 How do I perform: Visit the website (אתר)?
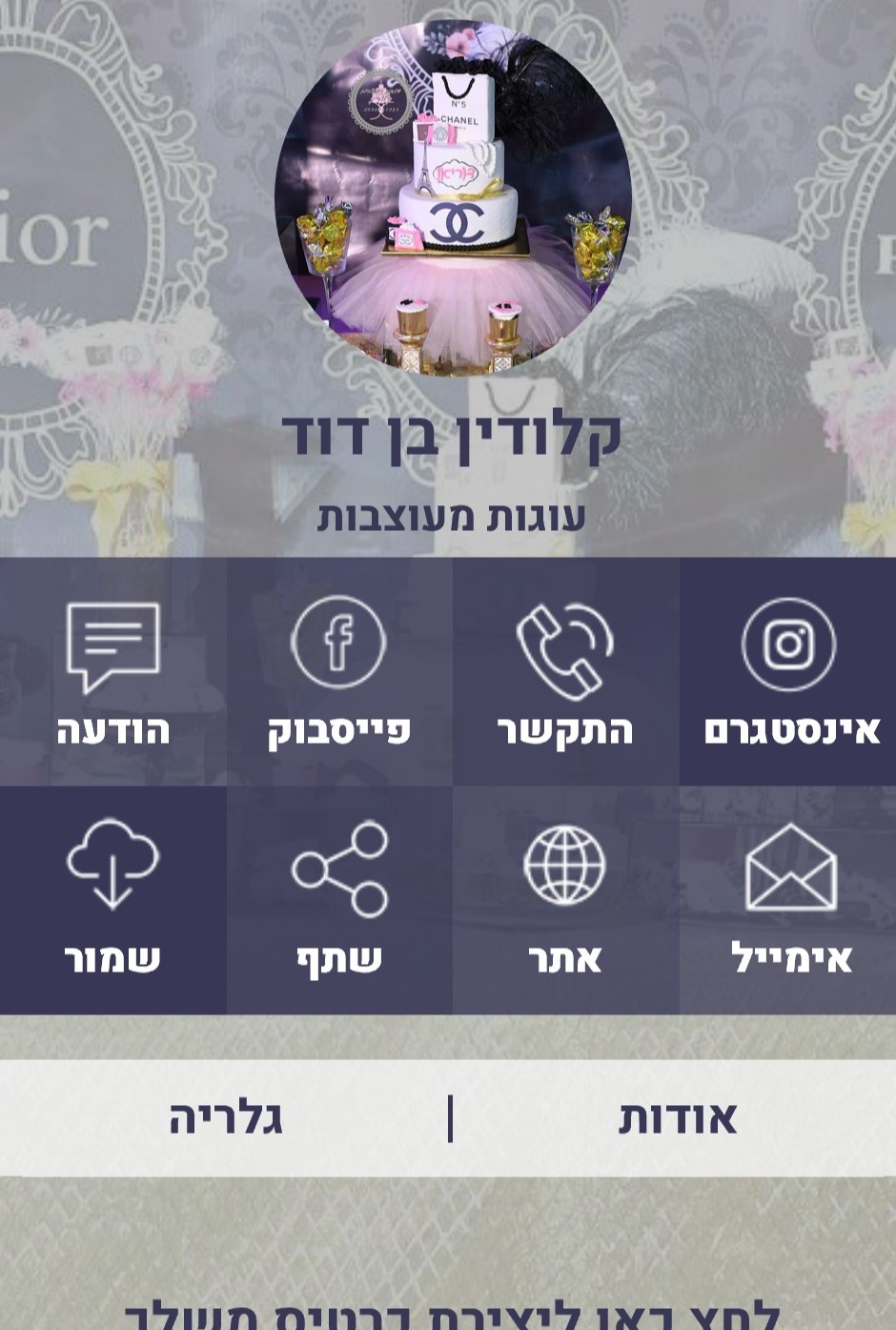point(565,900)
